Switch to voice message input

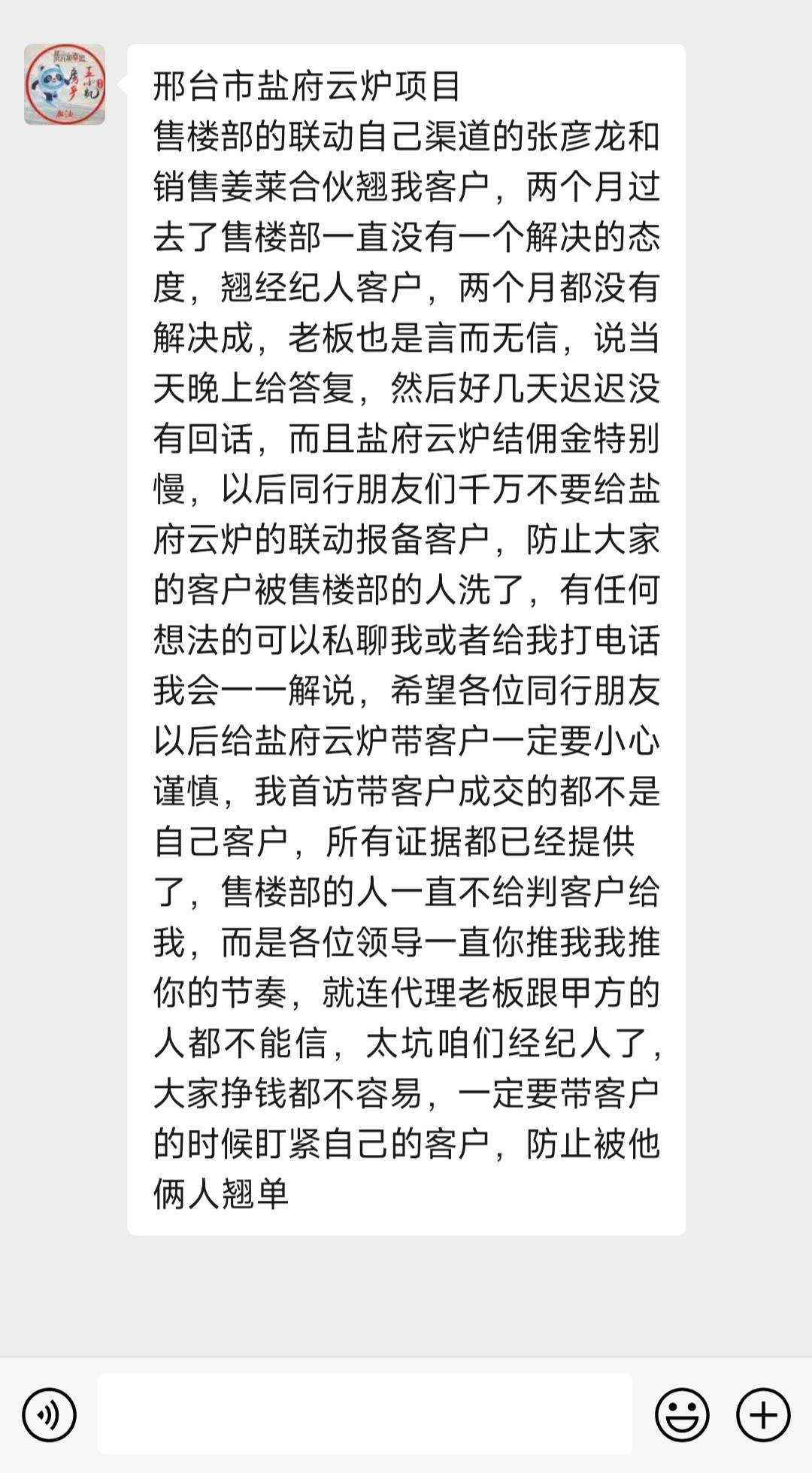[50, 1414]
